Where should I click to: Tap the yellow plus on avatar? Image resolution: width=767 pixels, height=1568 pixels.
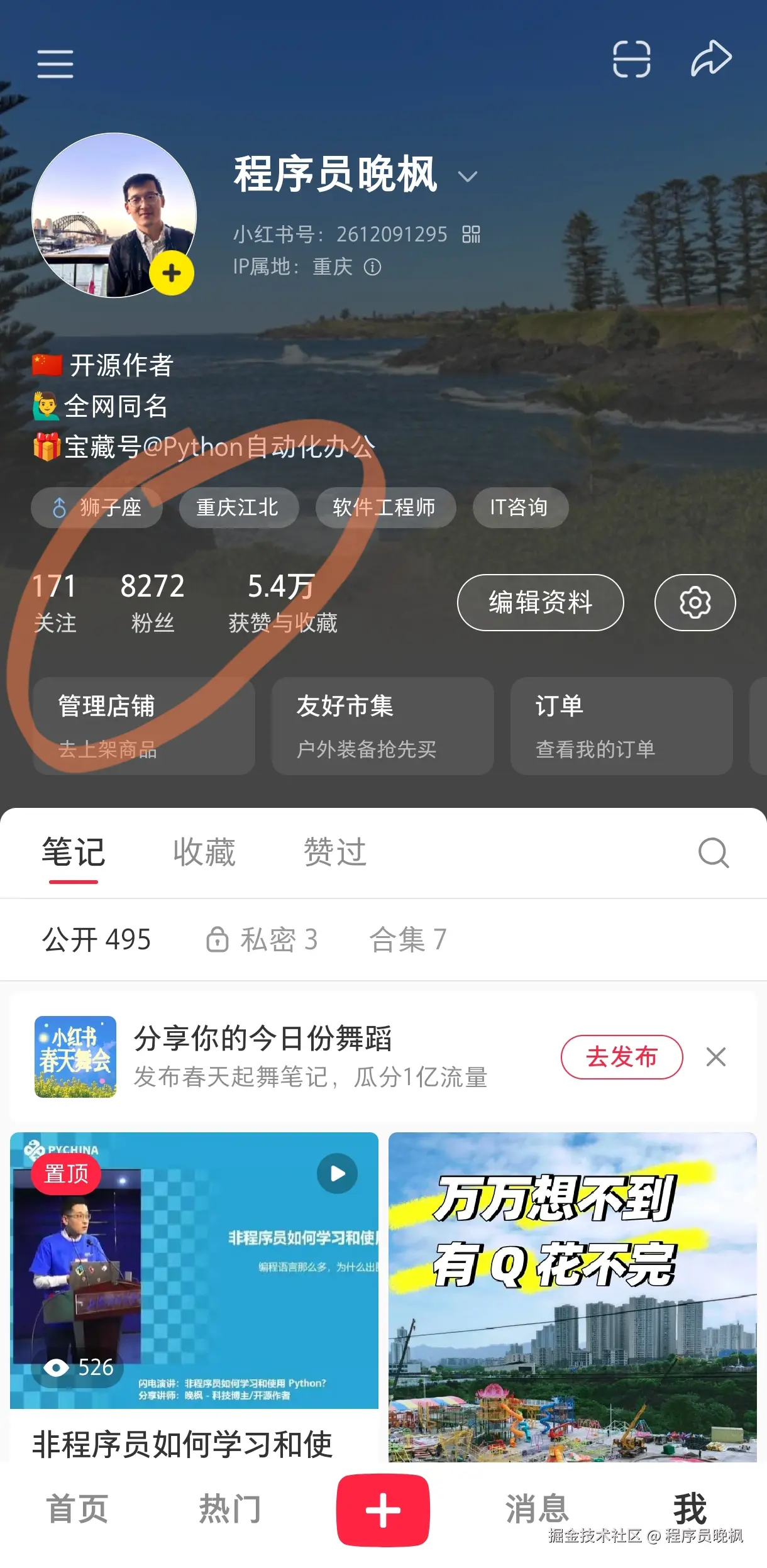pos(171,273)
